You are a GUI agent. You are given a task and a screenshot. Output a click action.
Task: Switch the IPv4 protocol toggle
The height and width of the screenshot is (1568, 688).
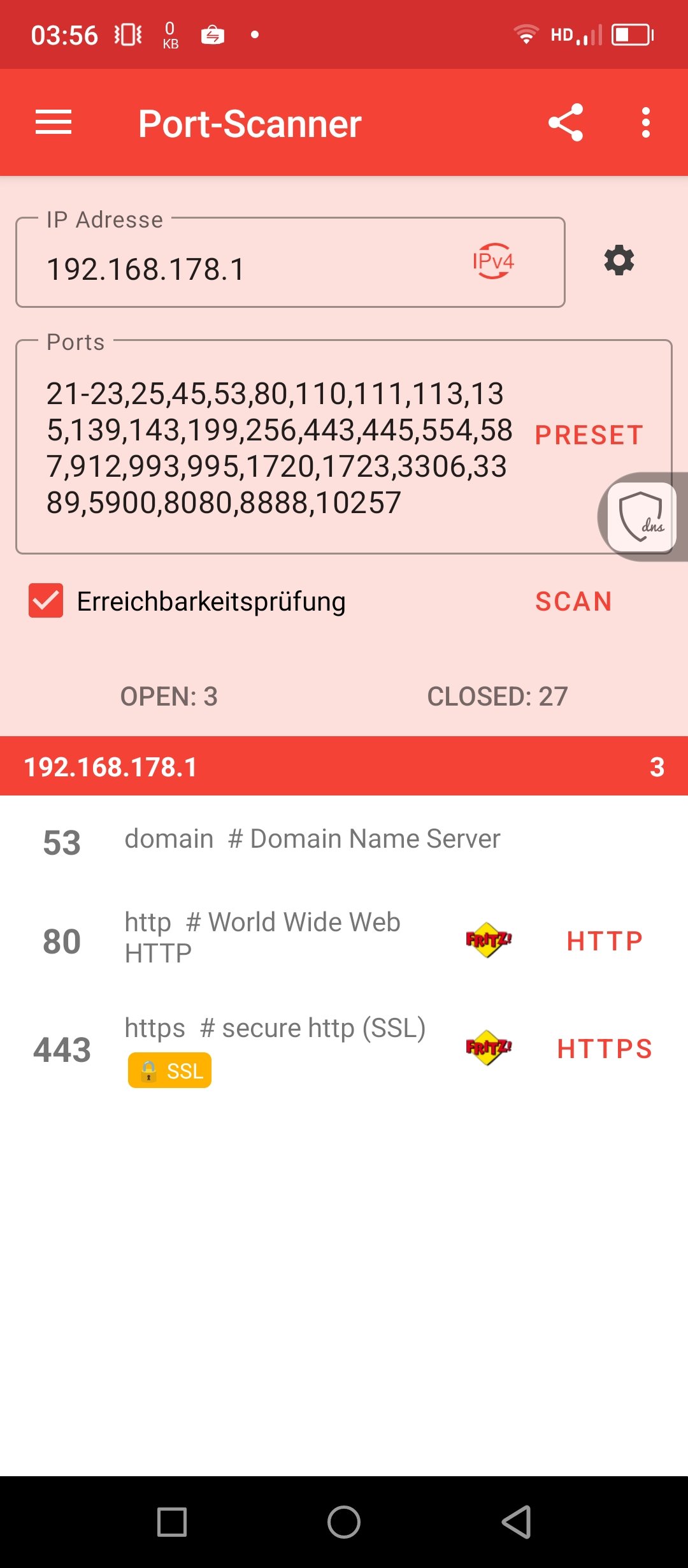[493, 261]
